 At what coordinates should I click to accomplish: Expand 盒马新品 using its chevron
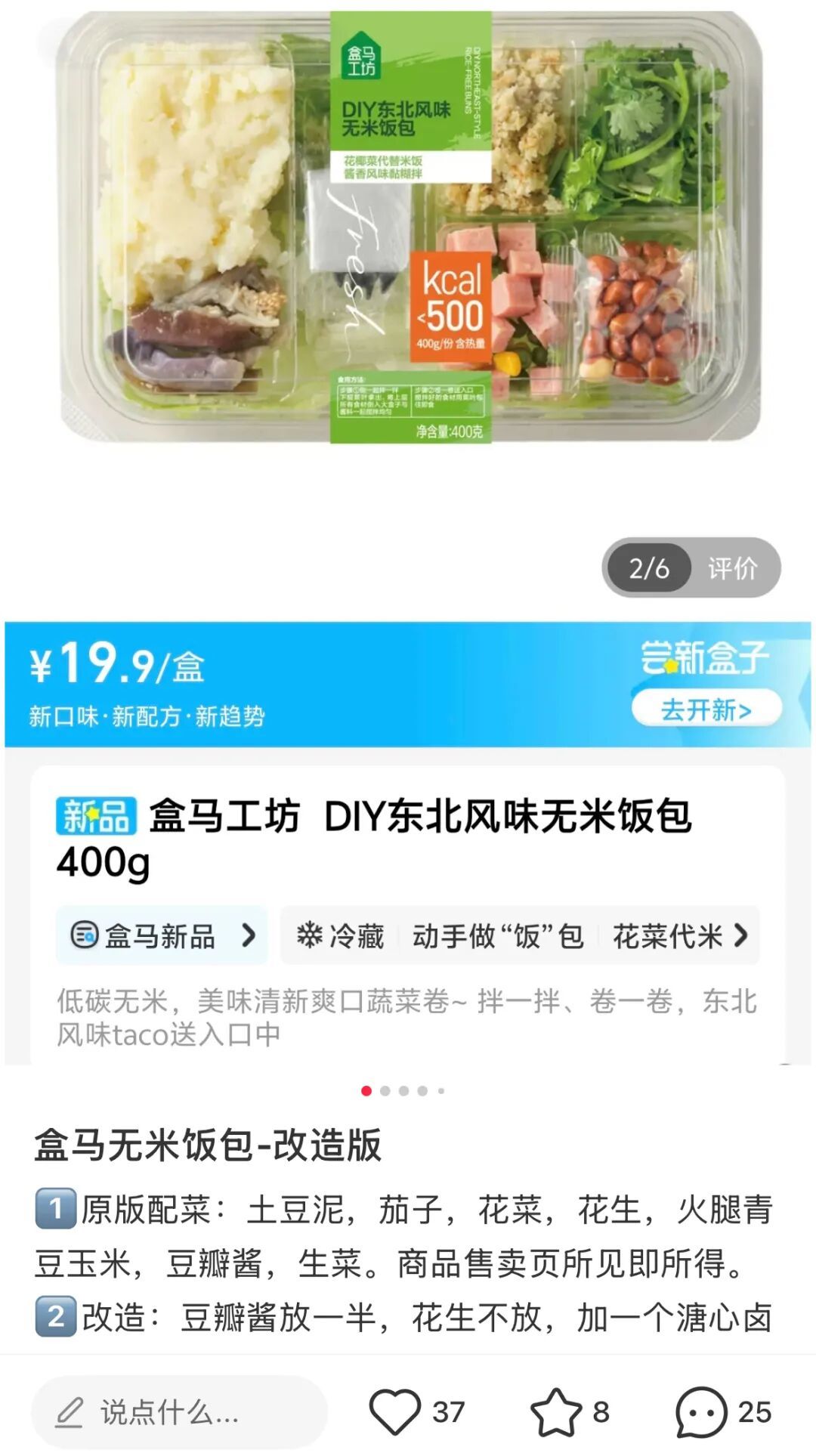coord(249,937)
